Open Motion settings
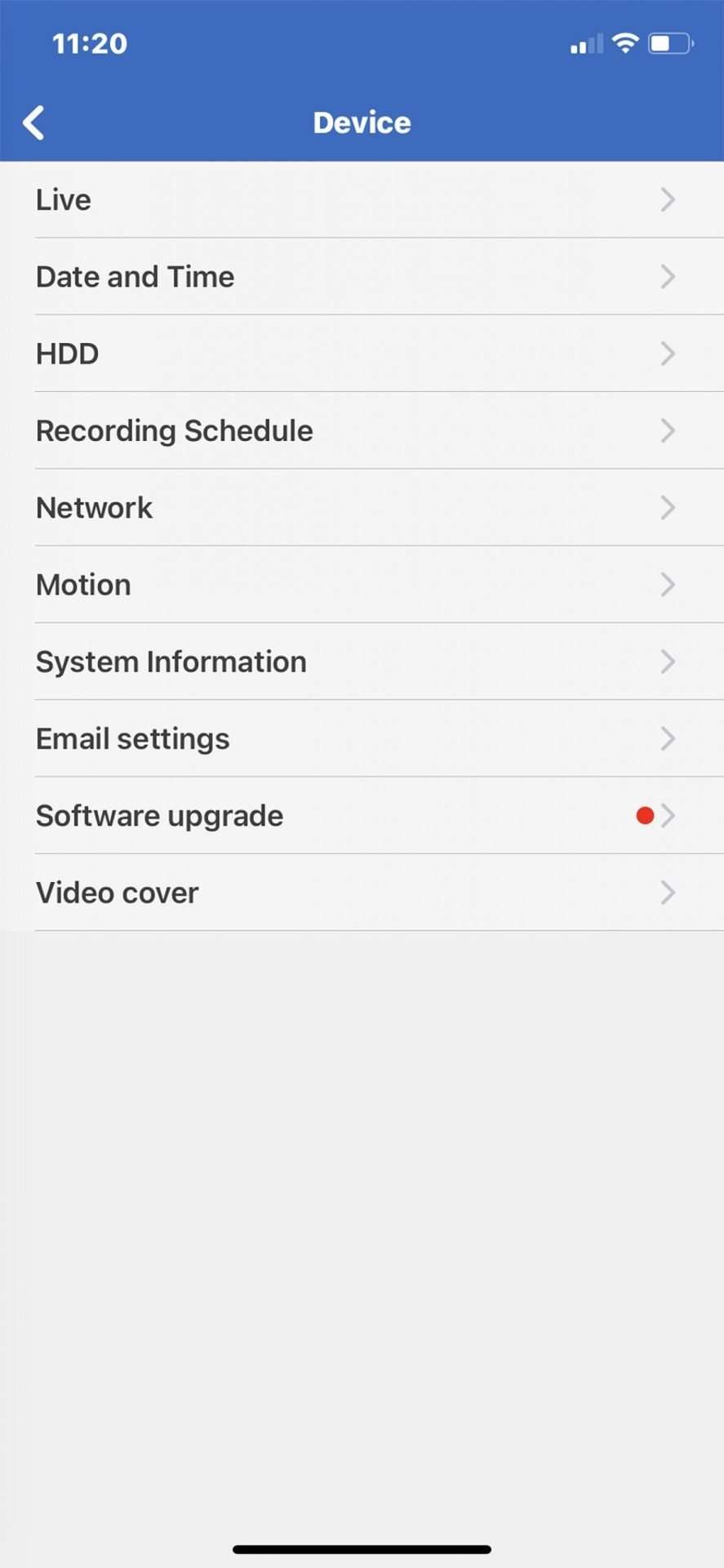724x1568 pixels. [x=362, y=585]
